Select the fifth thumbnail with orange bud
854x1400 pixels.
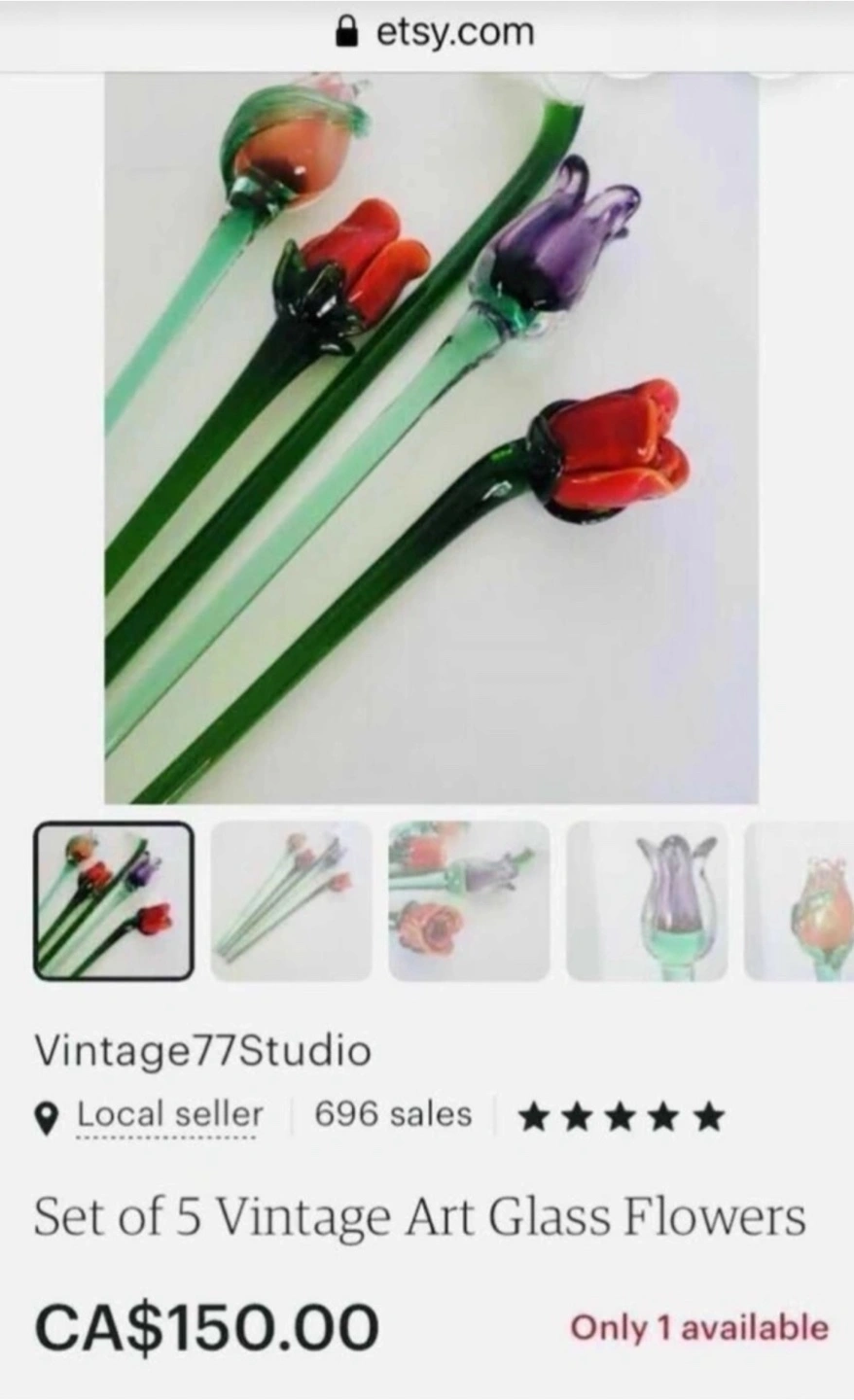point(800,900)
